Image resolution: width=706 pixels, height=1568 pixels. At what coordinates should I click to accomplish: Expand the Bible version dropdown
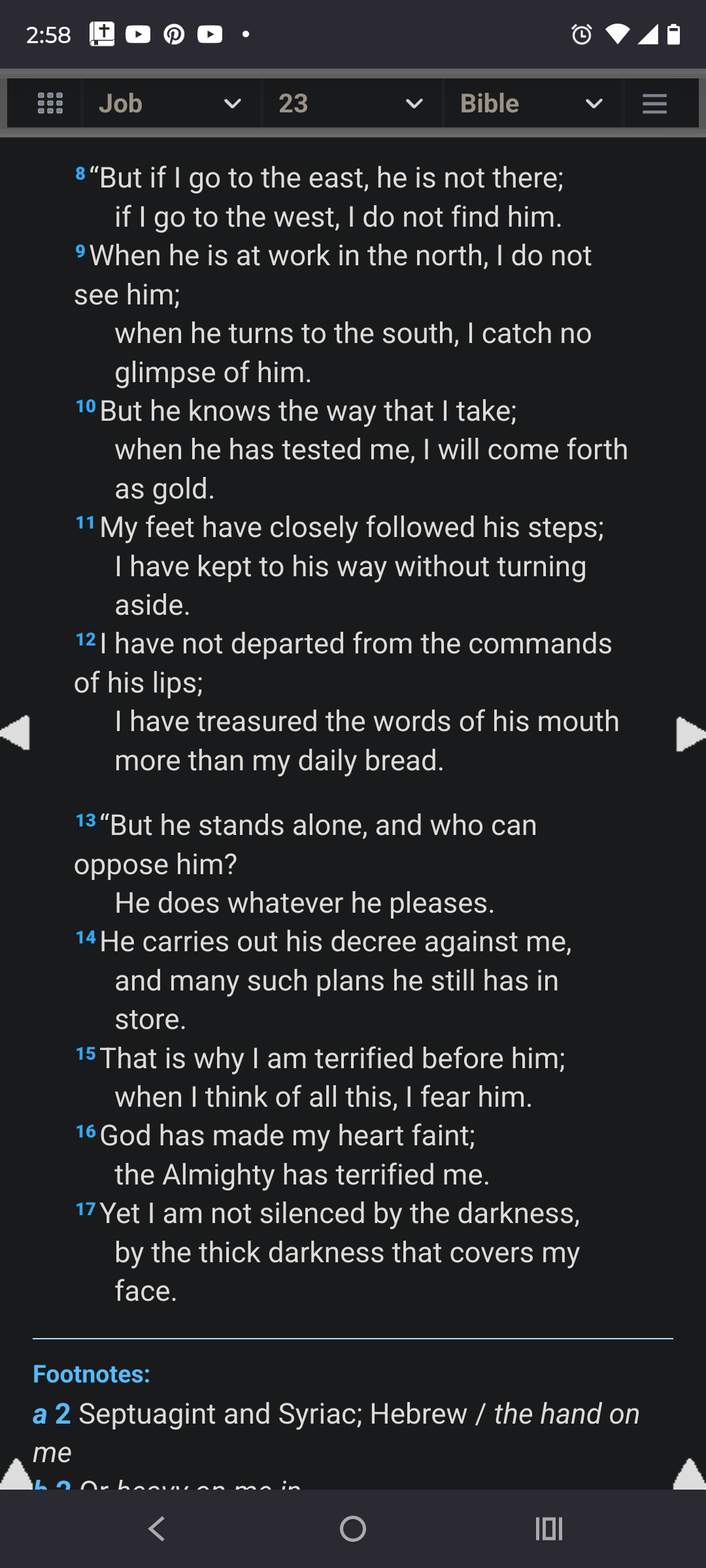pos(533,103)
